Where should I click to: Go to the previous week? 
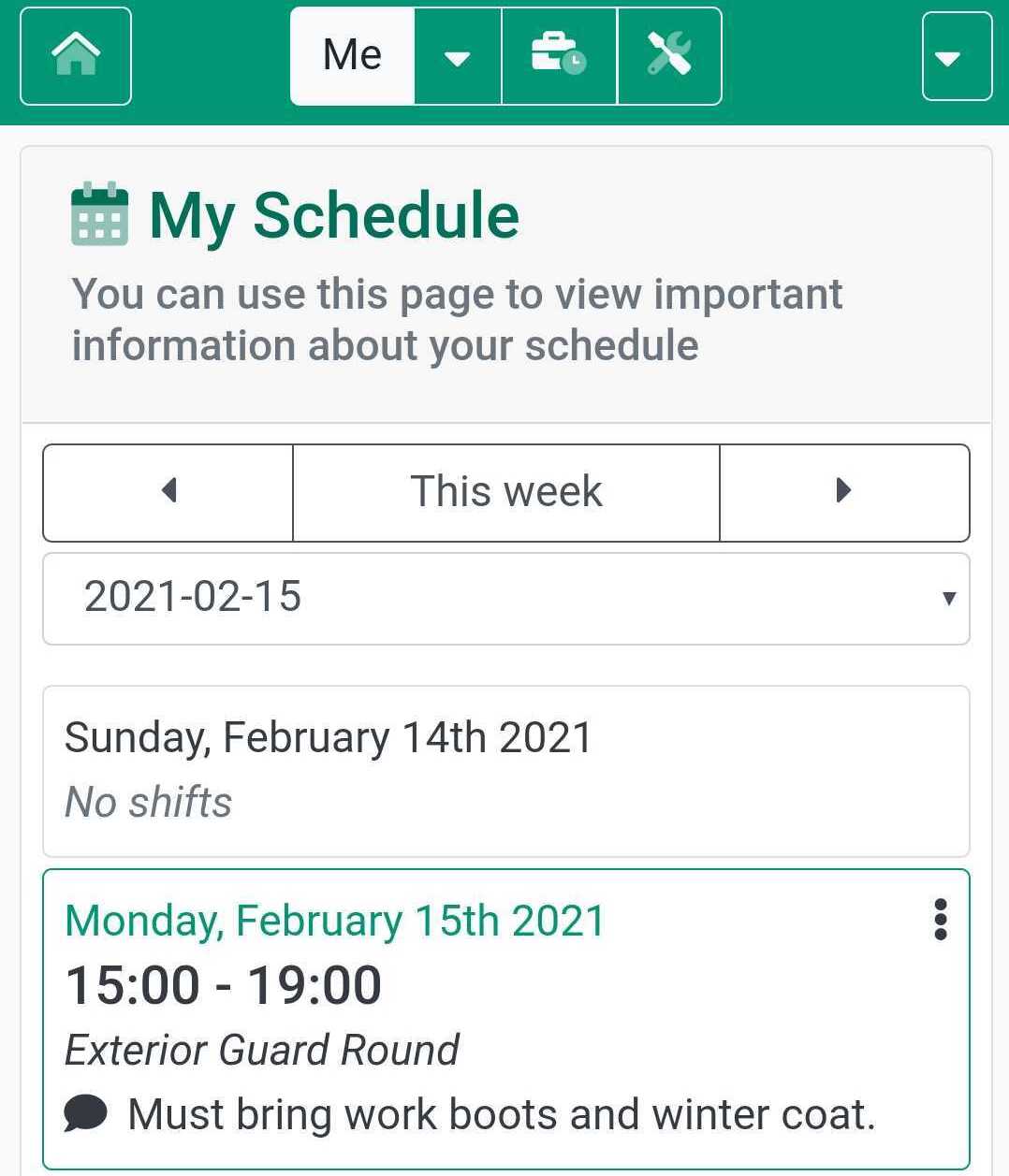click(x=168, y=492)
